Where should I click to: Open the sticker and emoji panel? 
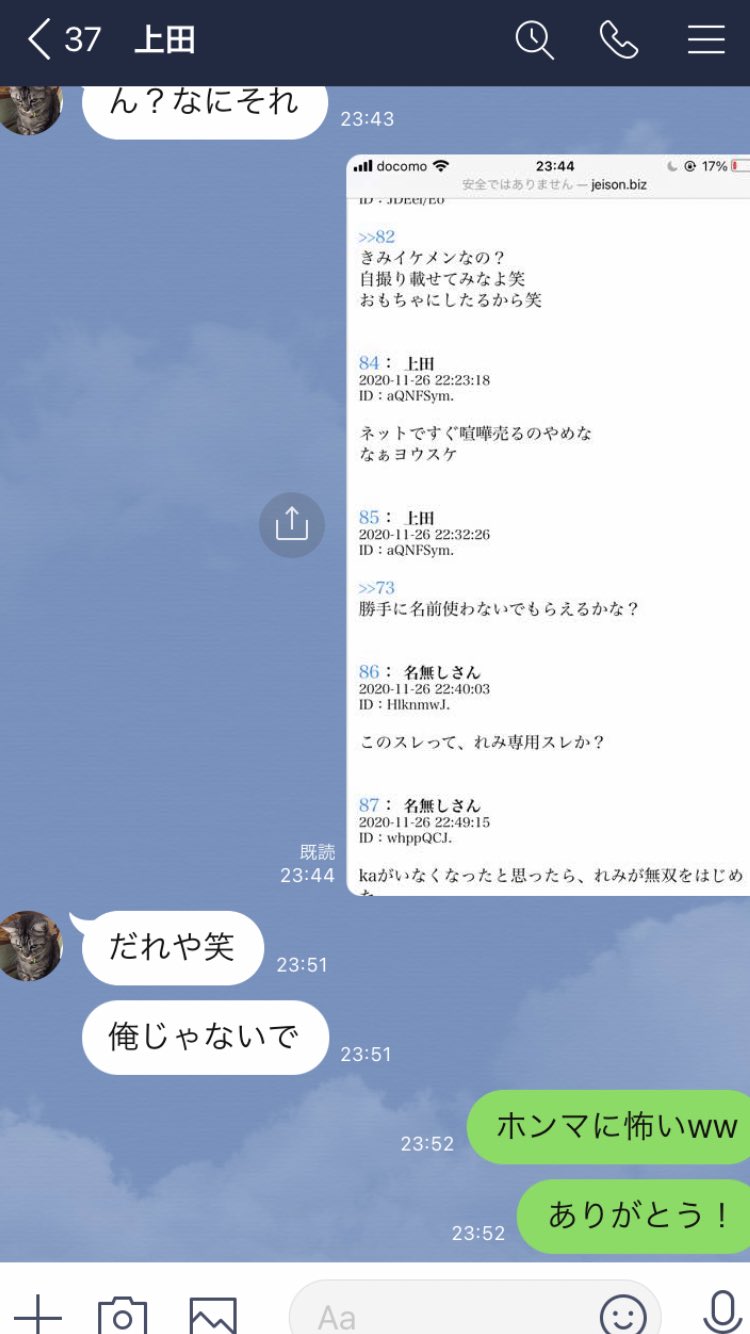click(623, 1313)
